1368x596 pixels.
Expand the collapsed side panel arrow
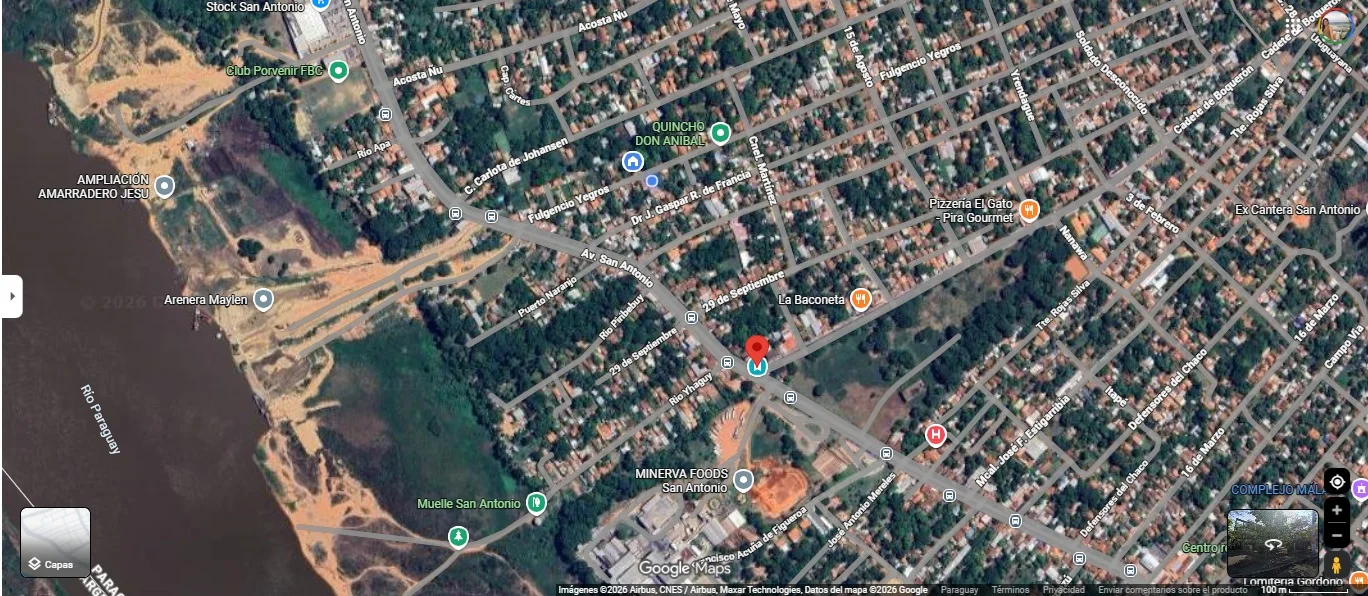point(11,296)
